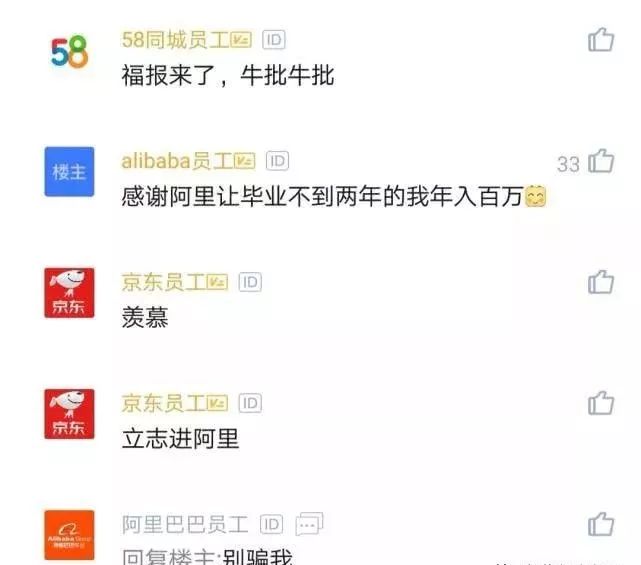
Task: Like the 阿里巴巴员工 reply to 楼主
Action: point(600,524)
